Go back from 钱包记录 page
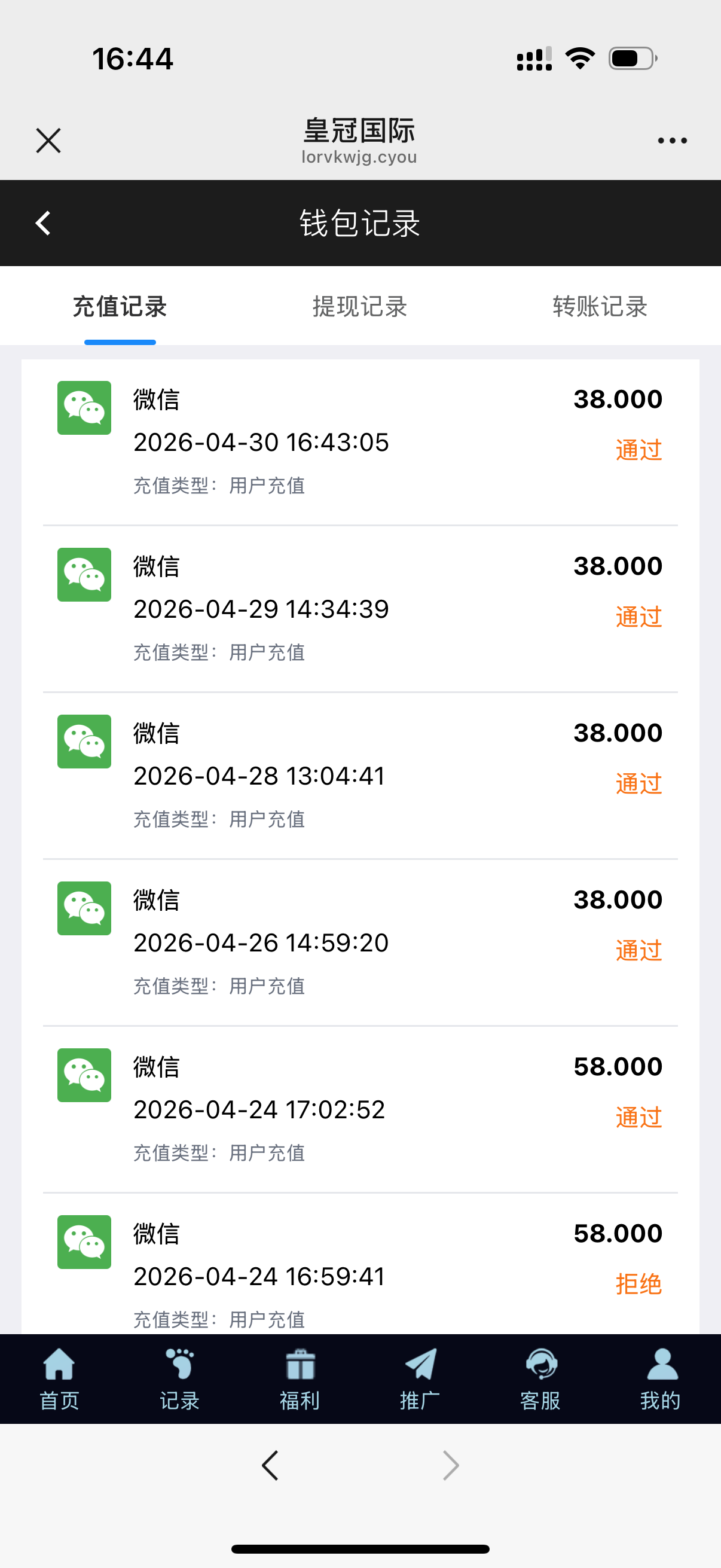Image resolution: width=721 pixels, height=1568 pixels. pyautogui.click(x=43, y=224)
